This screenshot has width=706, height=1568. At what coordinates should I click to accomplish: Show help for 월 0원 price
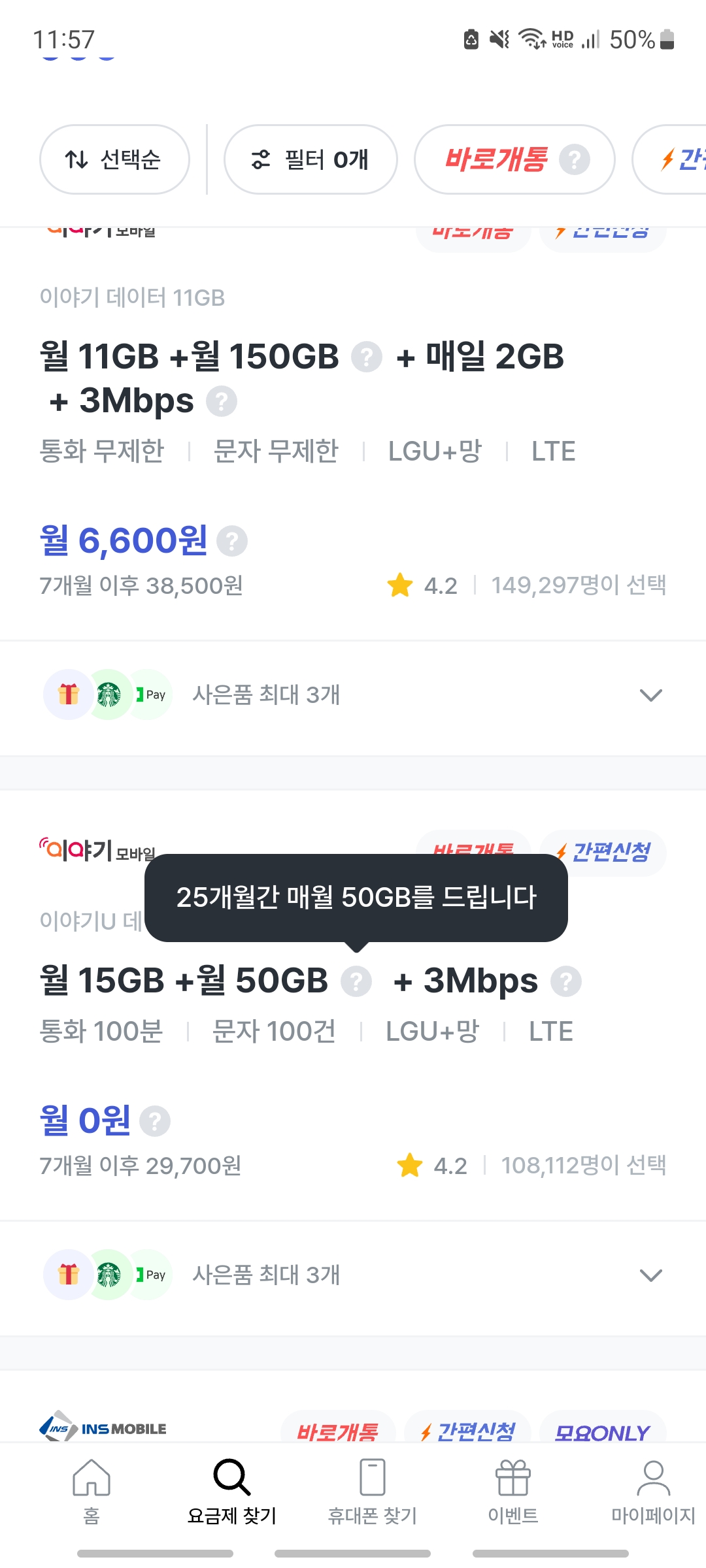155,1121
